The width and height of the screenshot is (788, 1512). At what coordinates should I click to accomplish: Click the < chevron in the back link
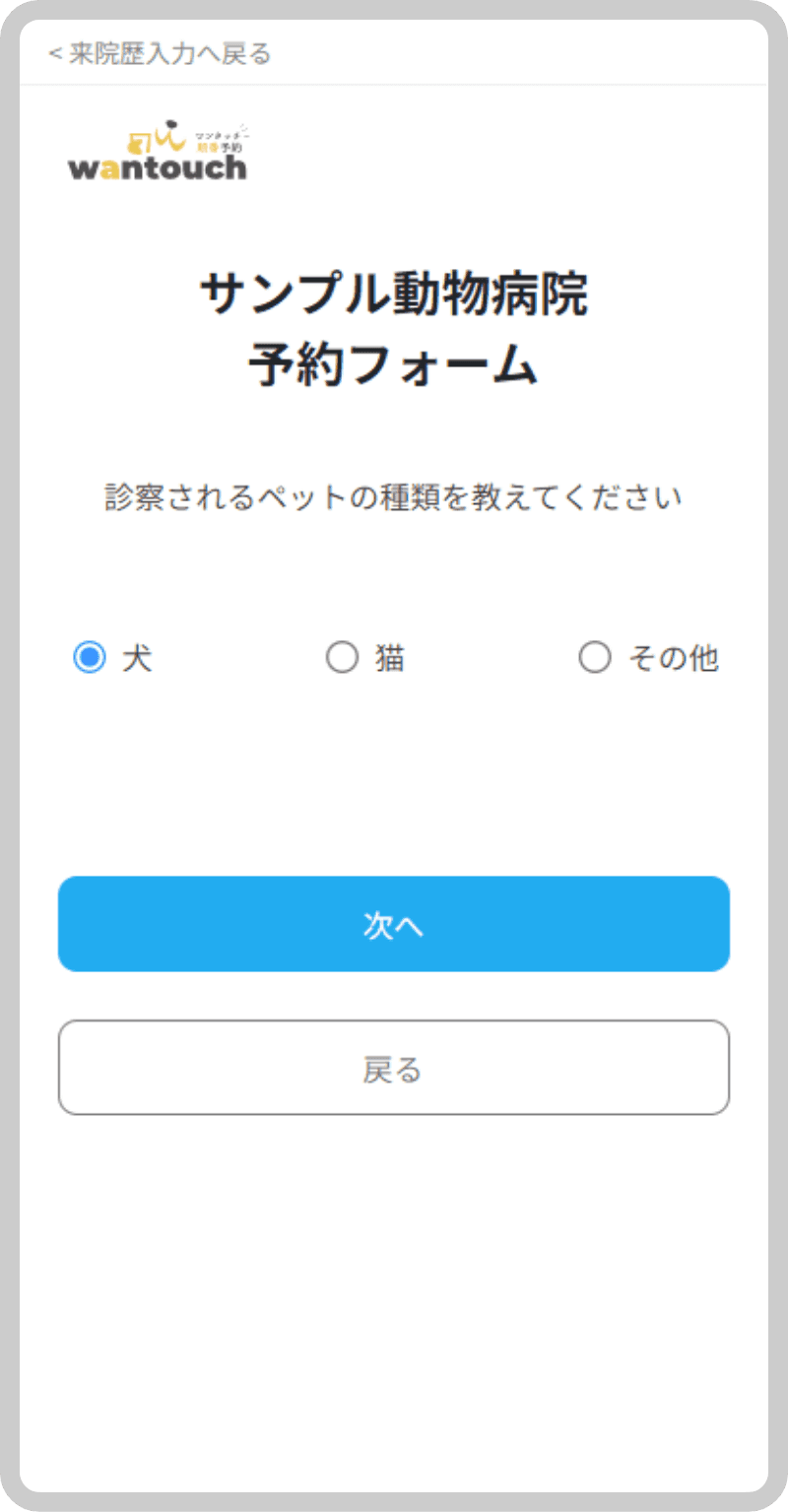click(x=53, y=54)
